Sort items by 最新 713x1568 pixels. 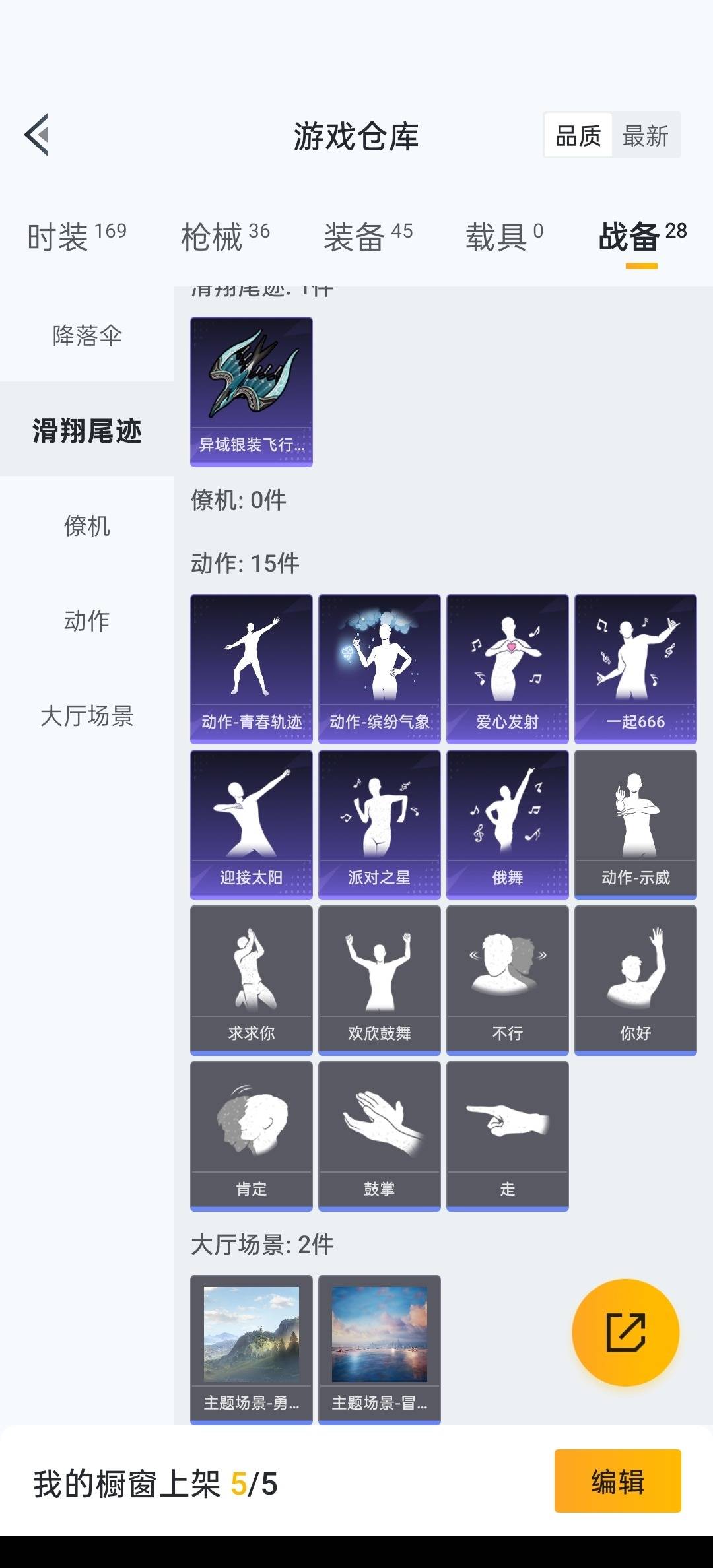[x=645, y=136]
